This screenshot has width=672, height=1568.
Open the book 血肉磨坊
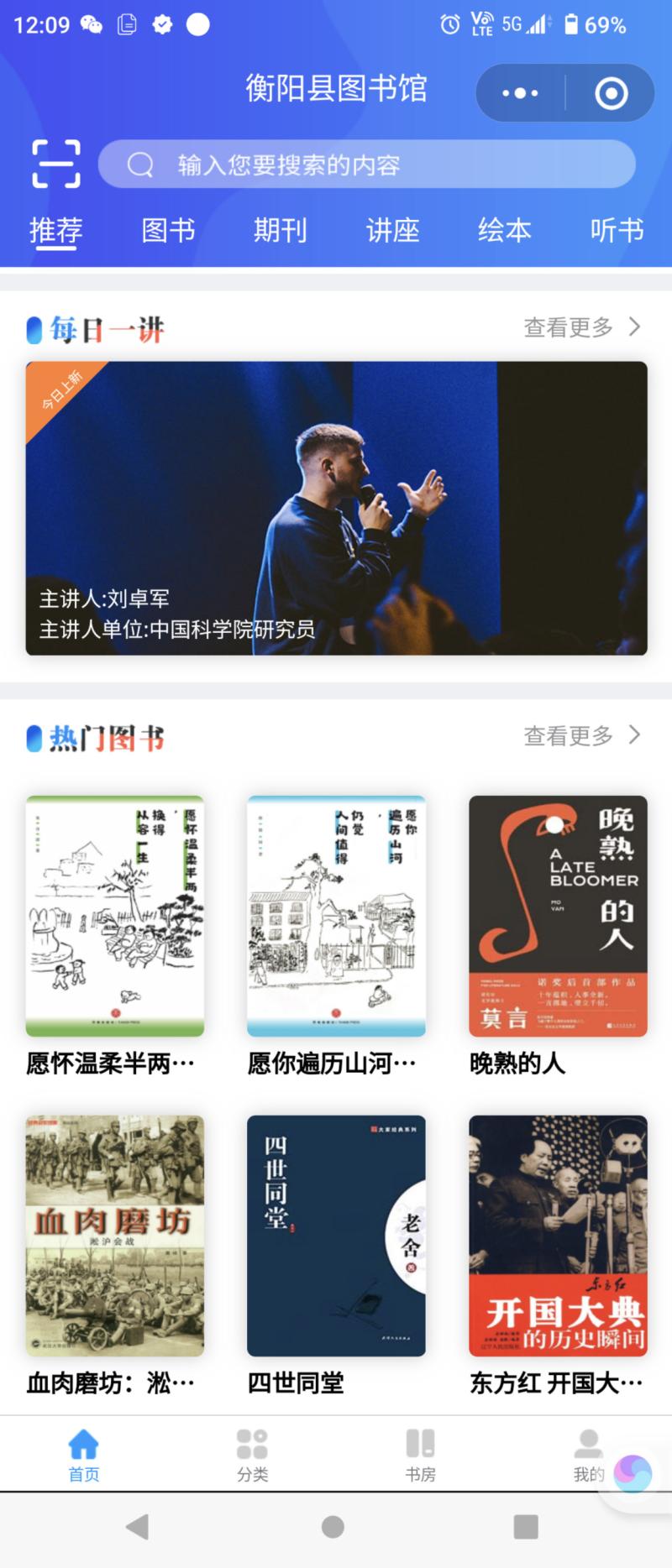[115, 1236]
